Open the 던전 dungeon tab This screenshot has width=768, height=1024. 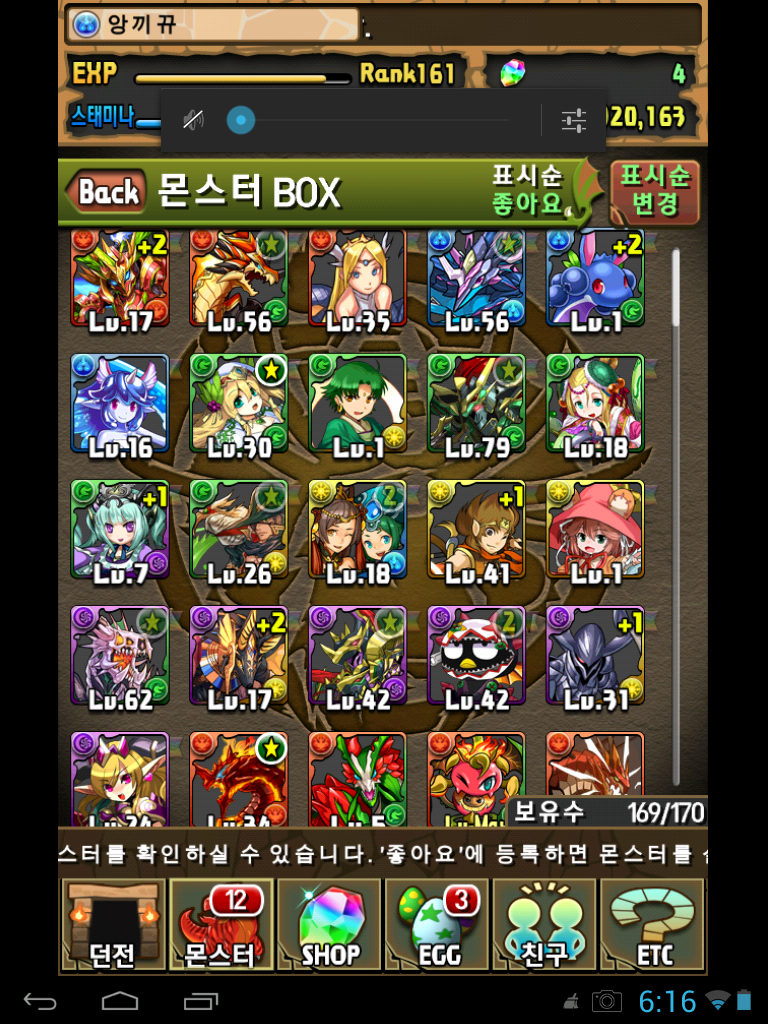[x=112, y=925]
